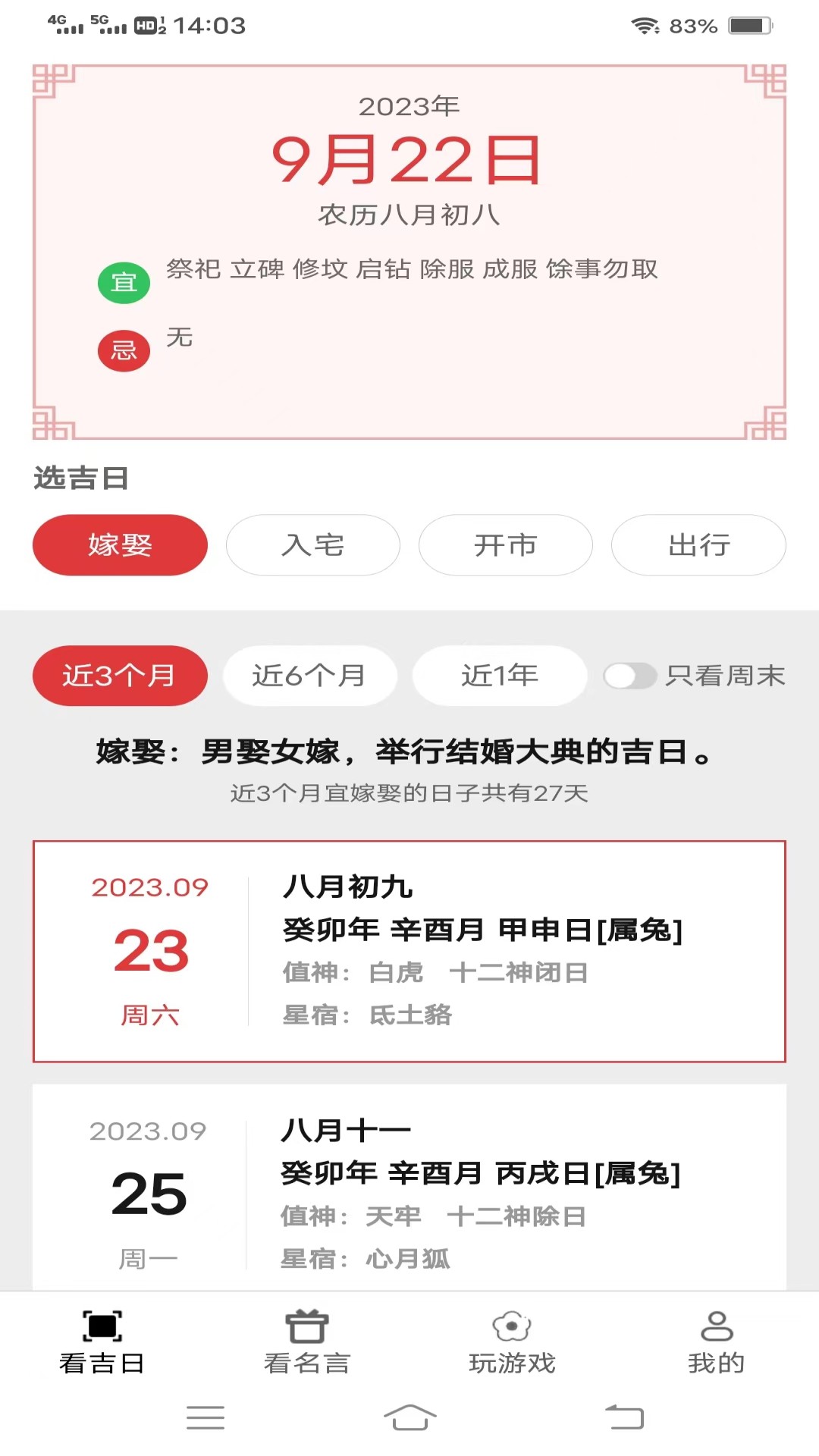Choose the 入宅 category chip

pos(312,545)
